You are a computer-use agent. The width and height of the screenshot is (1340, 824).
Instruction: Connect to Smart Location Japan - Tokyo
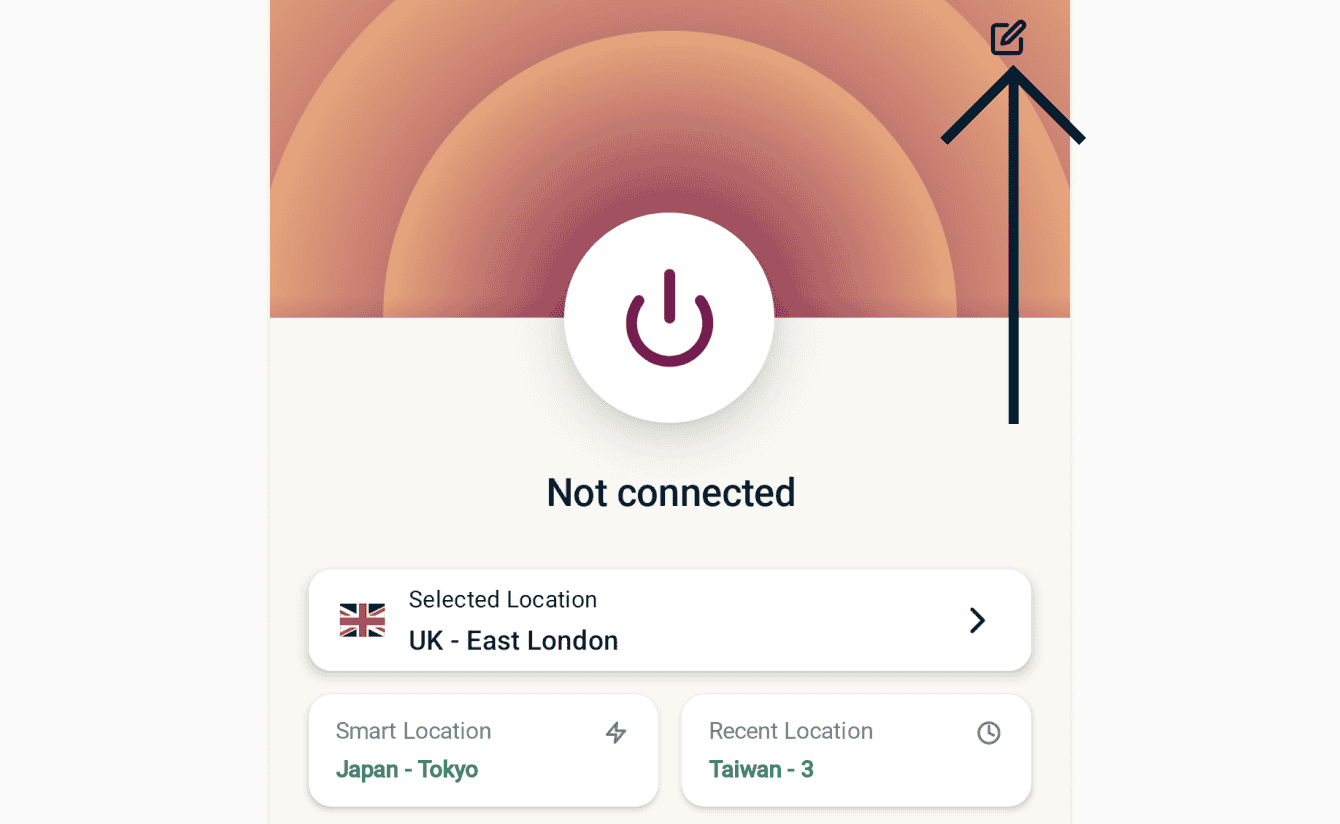483,750
